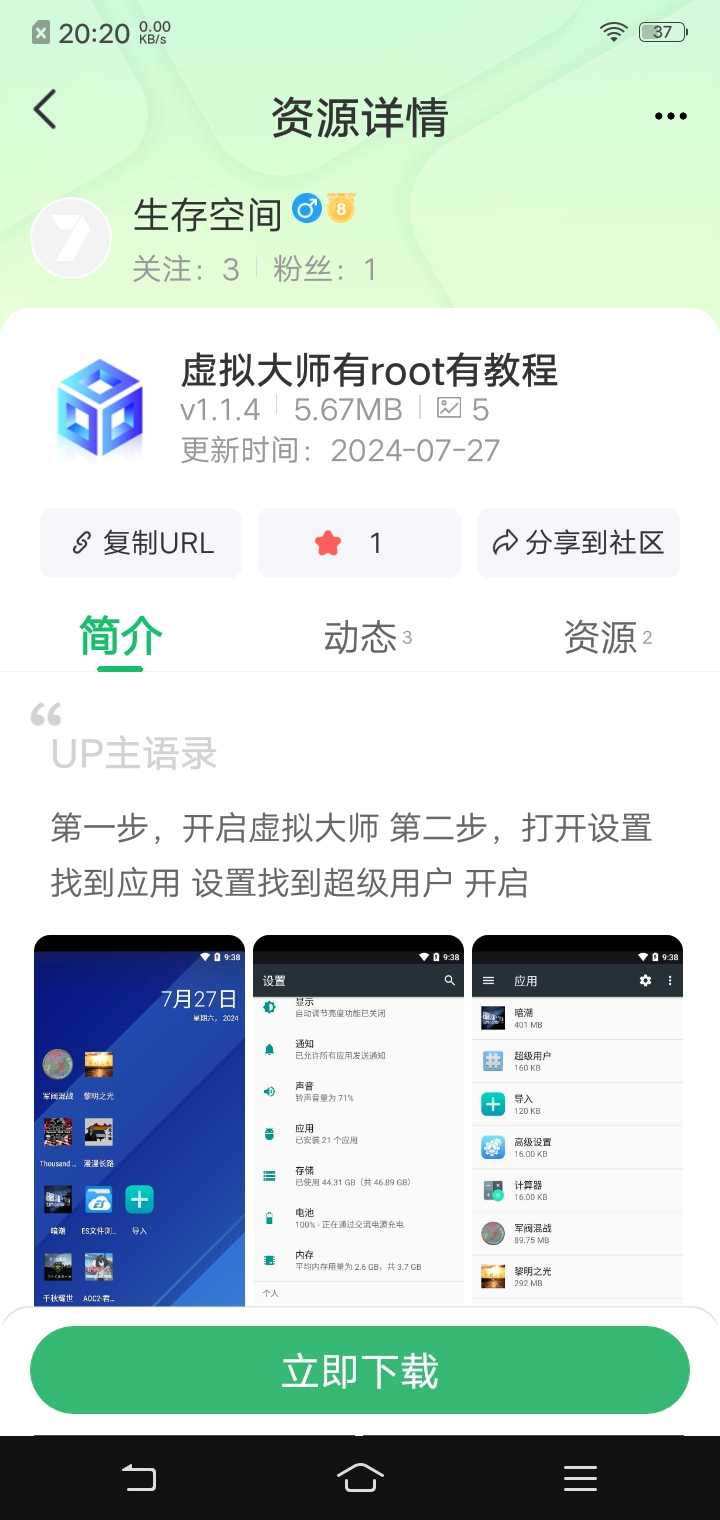The image size is (720, 1520).
Task: Tap 立即下载 to download the resource
Action: (x=360, y=1370)
